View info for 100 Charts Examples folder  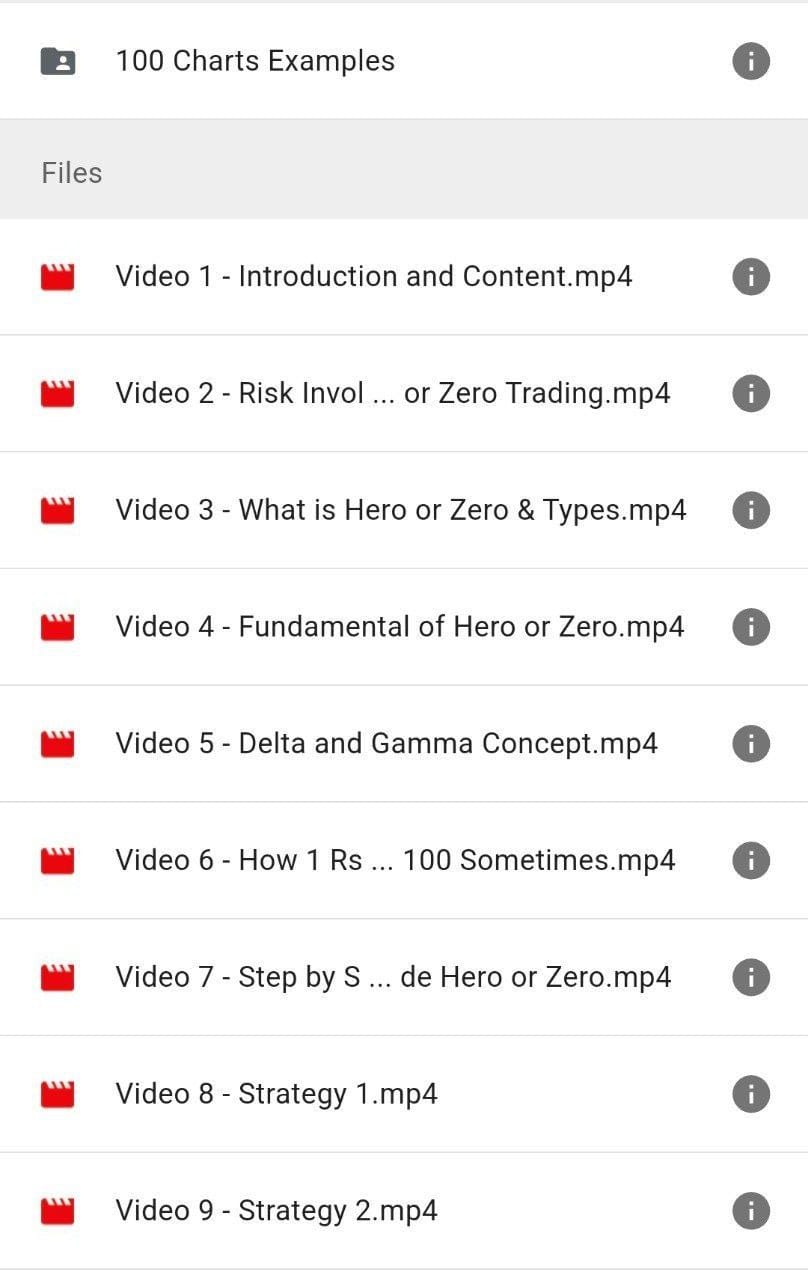pyautogui.click(x=751, y=61)
